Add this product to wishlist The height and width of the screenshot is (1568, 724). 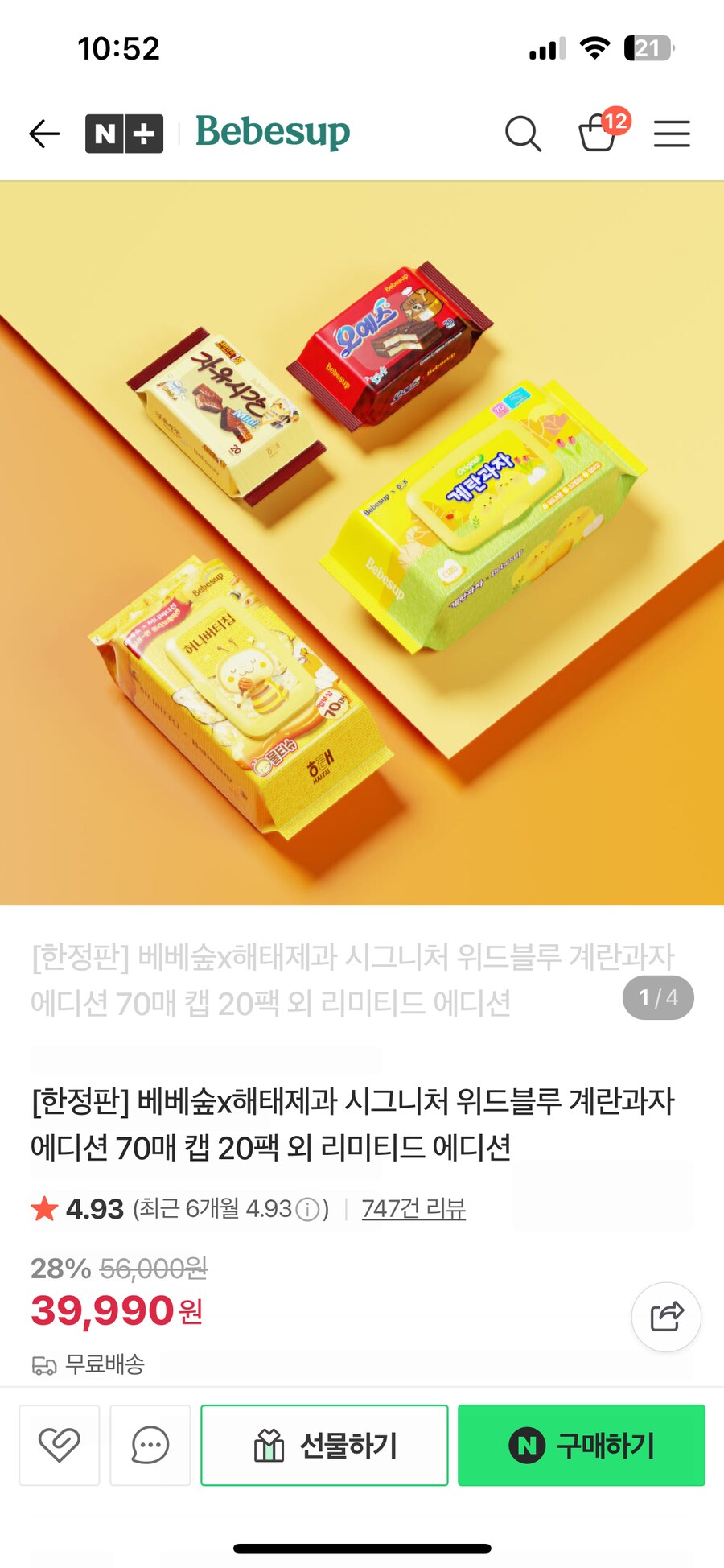(60, 1445)
